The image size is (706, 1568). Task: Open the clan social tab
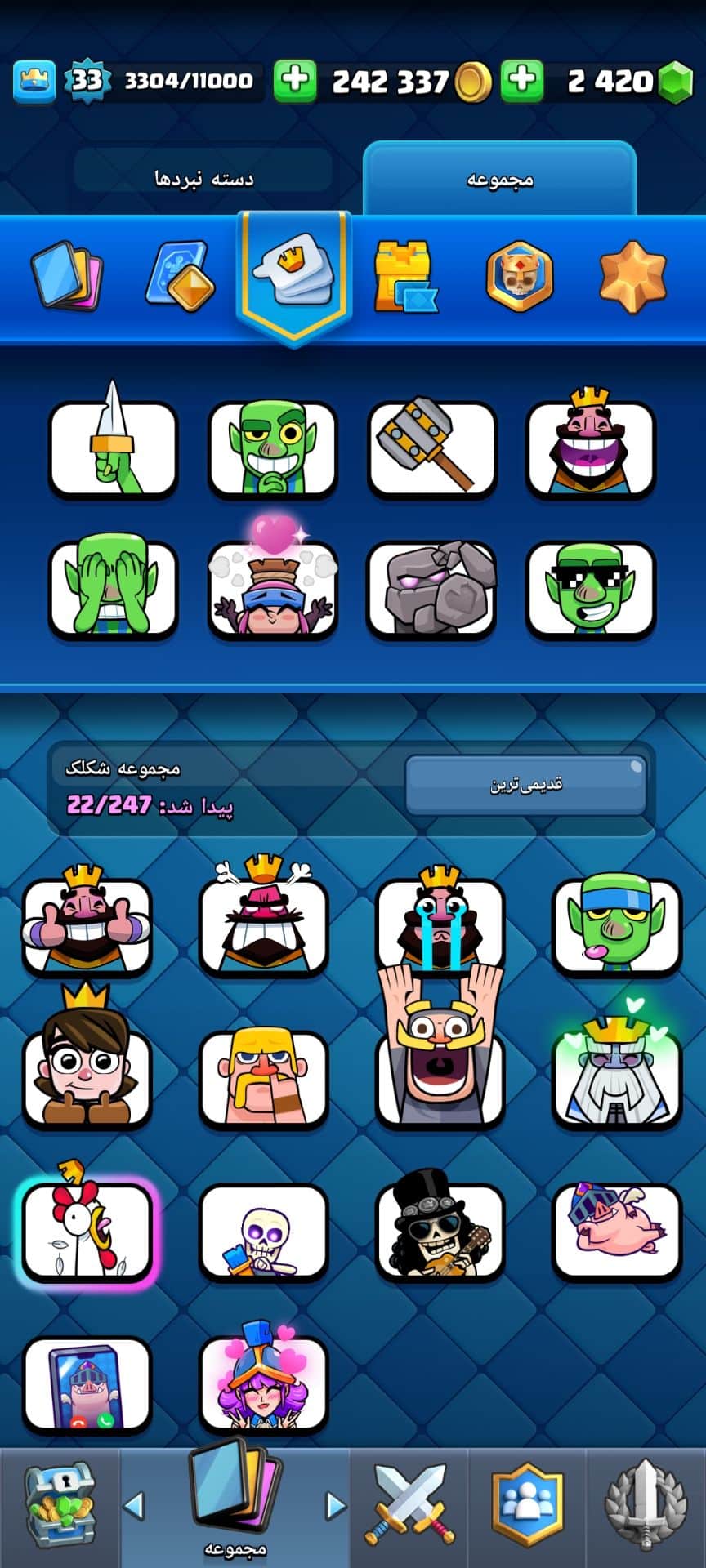coord(527,1505)
